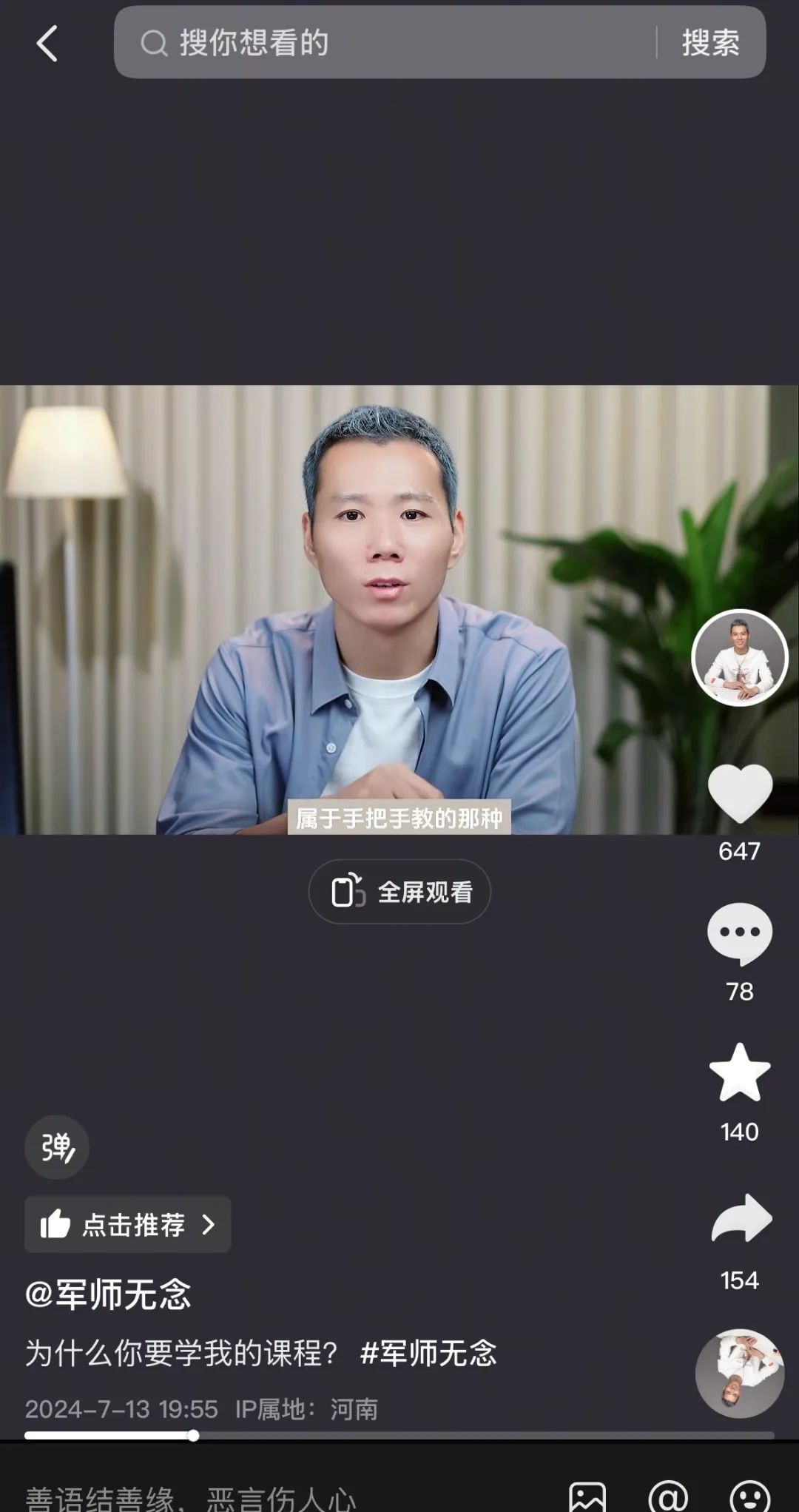
Task: Like the video with heart icon
Action: click(740, 793)
